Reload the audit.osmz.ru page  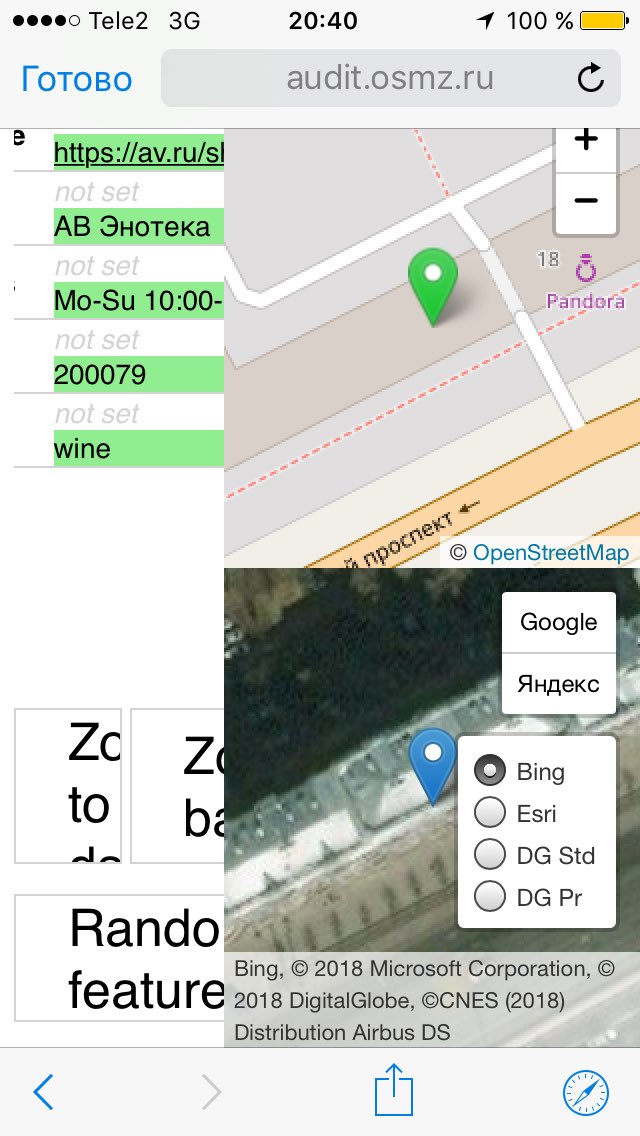(x=591, y=78)
